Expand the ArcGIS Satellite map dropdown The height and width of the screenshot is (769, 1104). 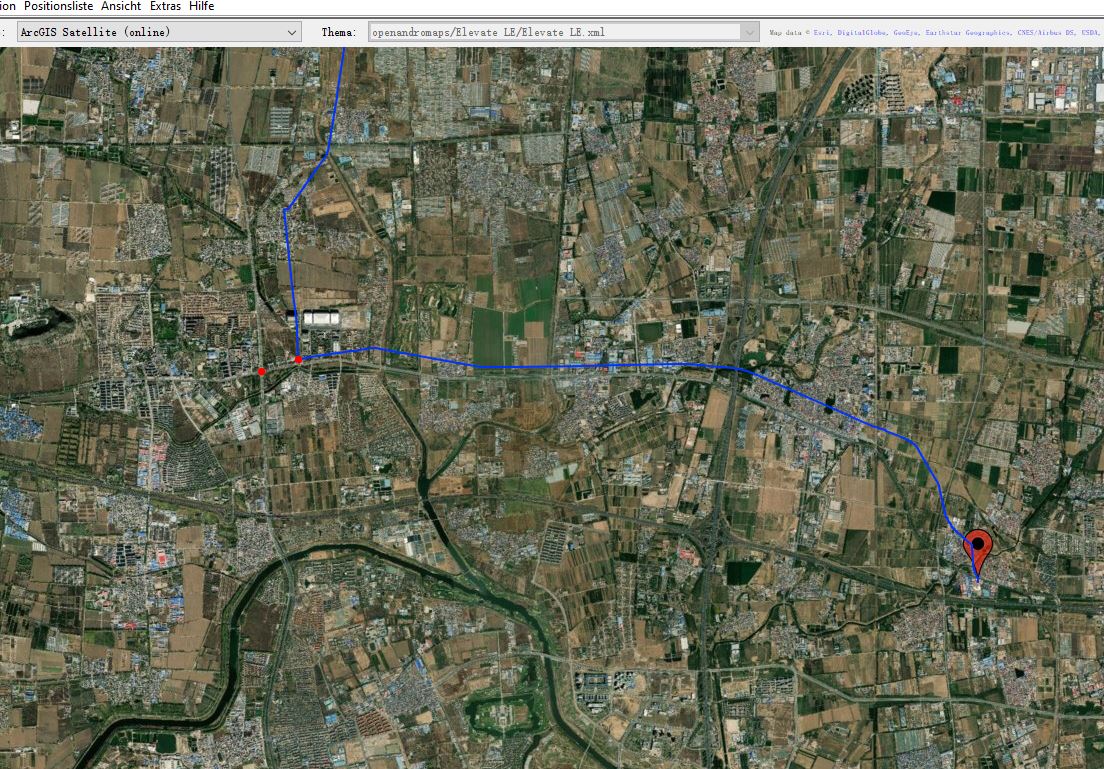159,32
